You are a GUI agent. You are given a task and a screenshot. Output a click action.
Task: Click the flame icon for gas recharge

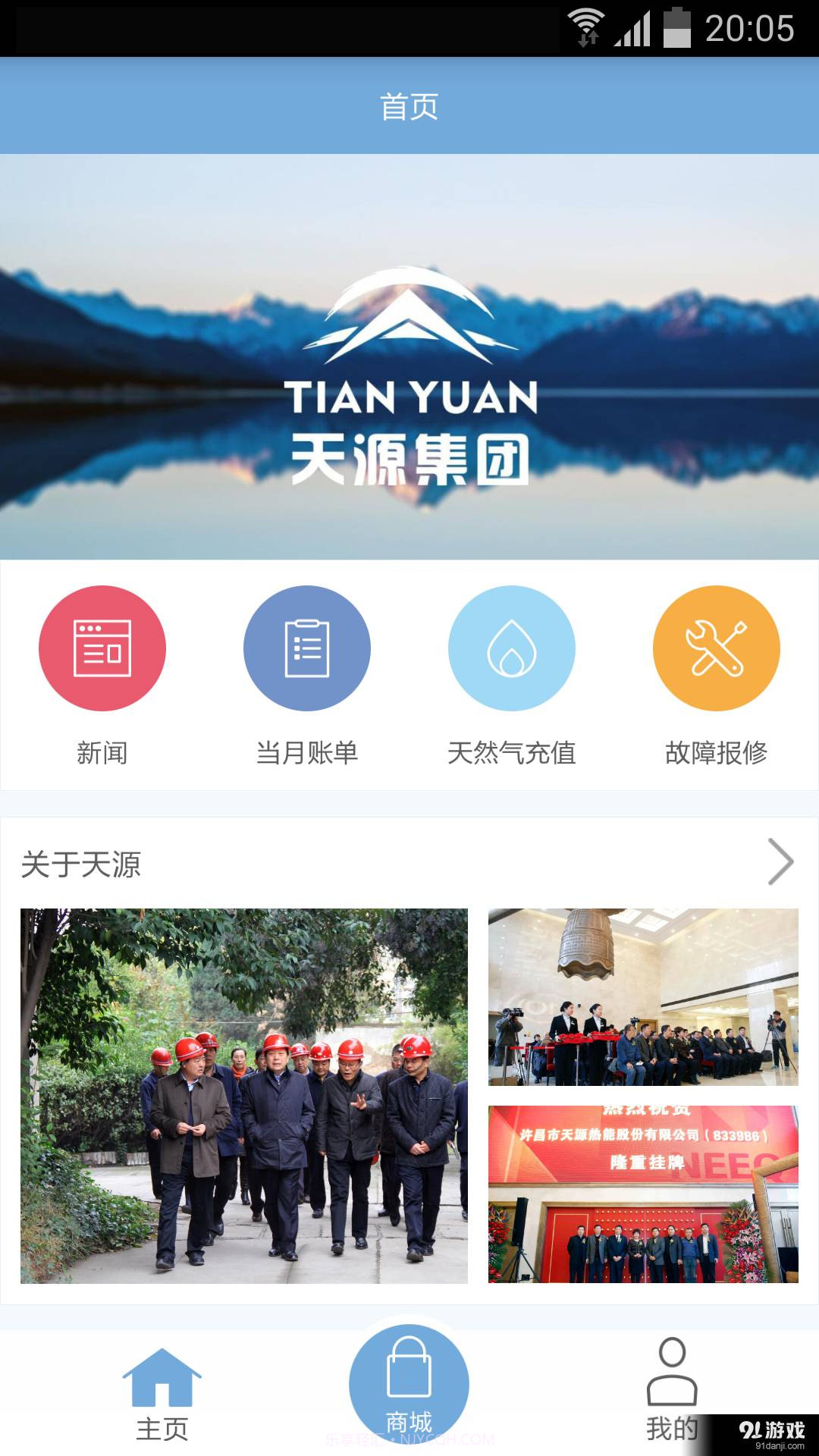(512, 648)
